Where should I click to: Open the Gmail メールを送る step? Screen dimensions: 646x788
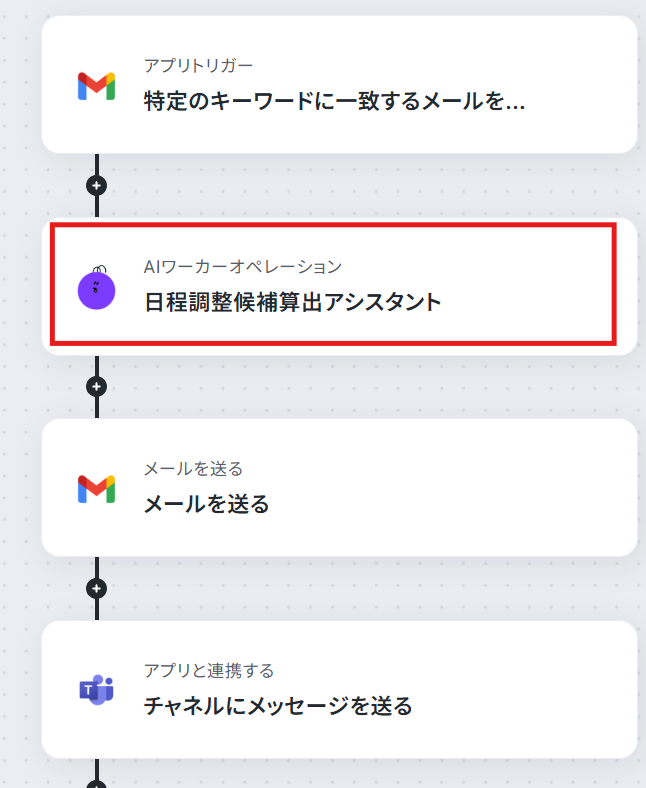coord(338,488)
